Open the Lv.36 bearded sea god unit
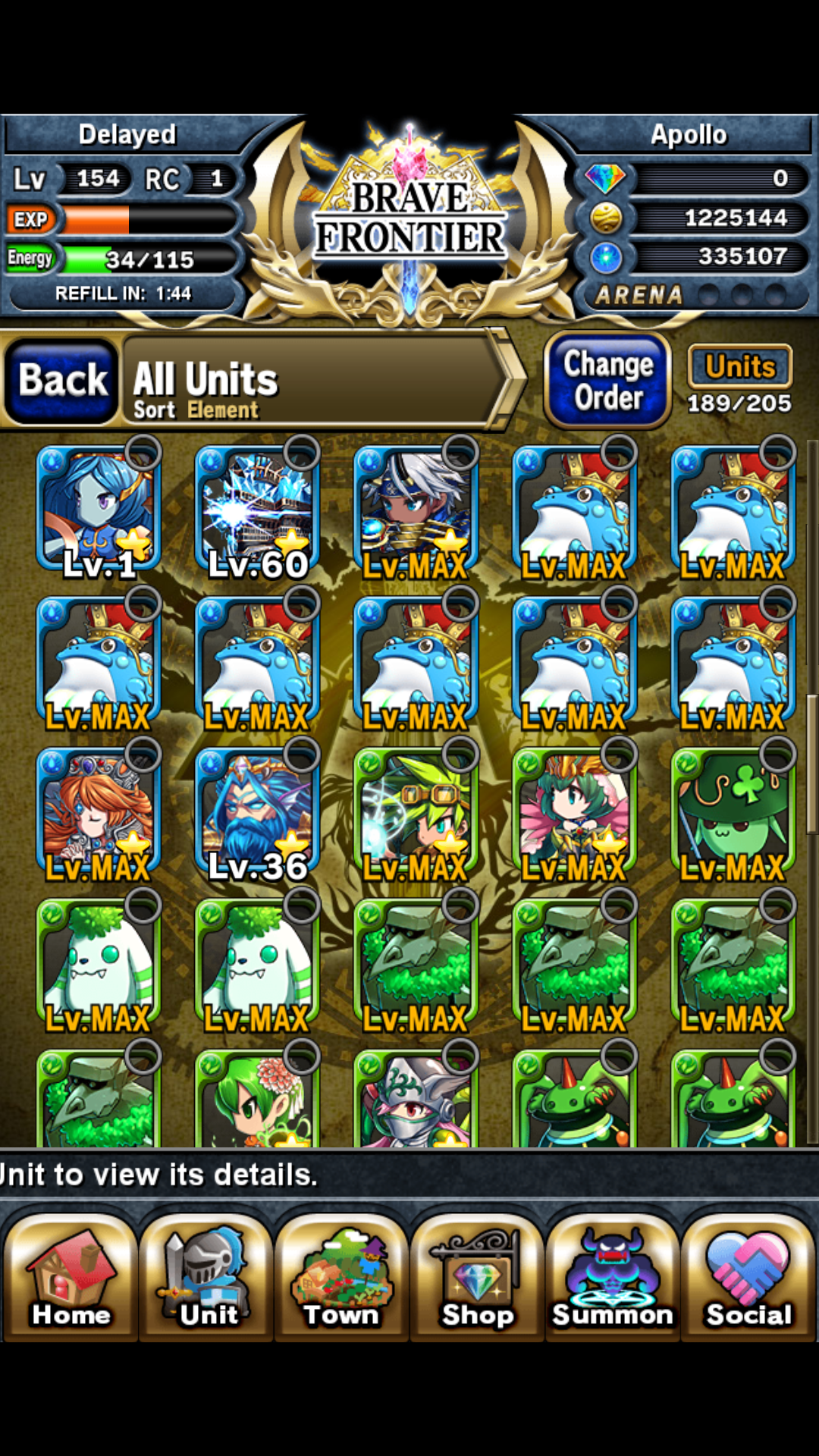The image size is (819, 1456). [257, 811]
